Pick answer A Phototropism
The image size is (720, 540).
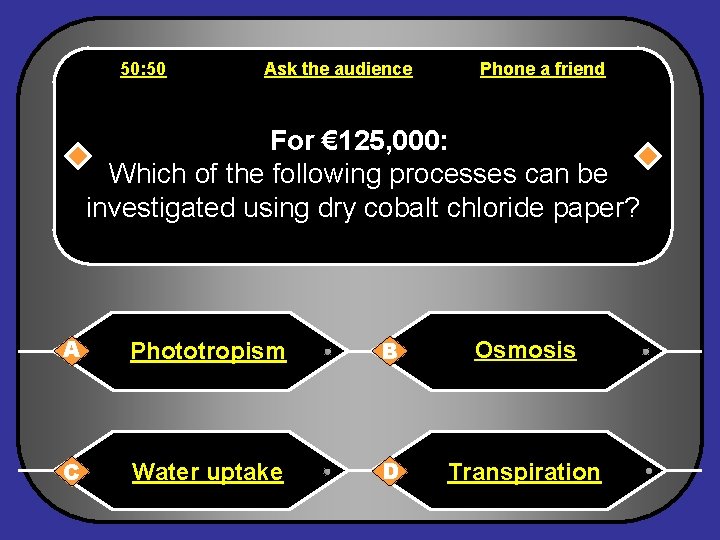[208, 351]
